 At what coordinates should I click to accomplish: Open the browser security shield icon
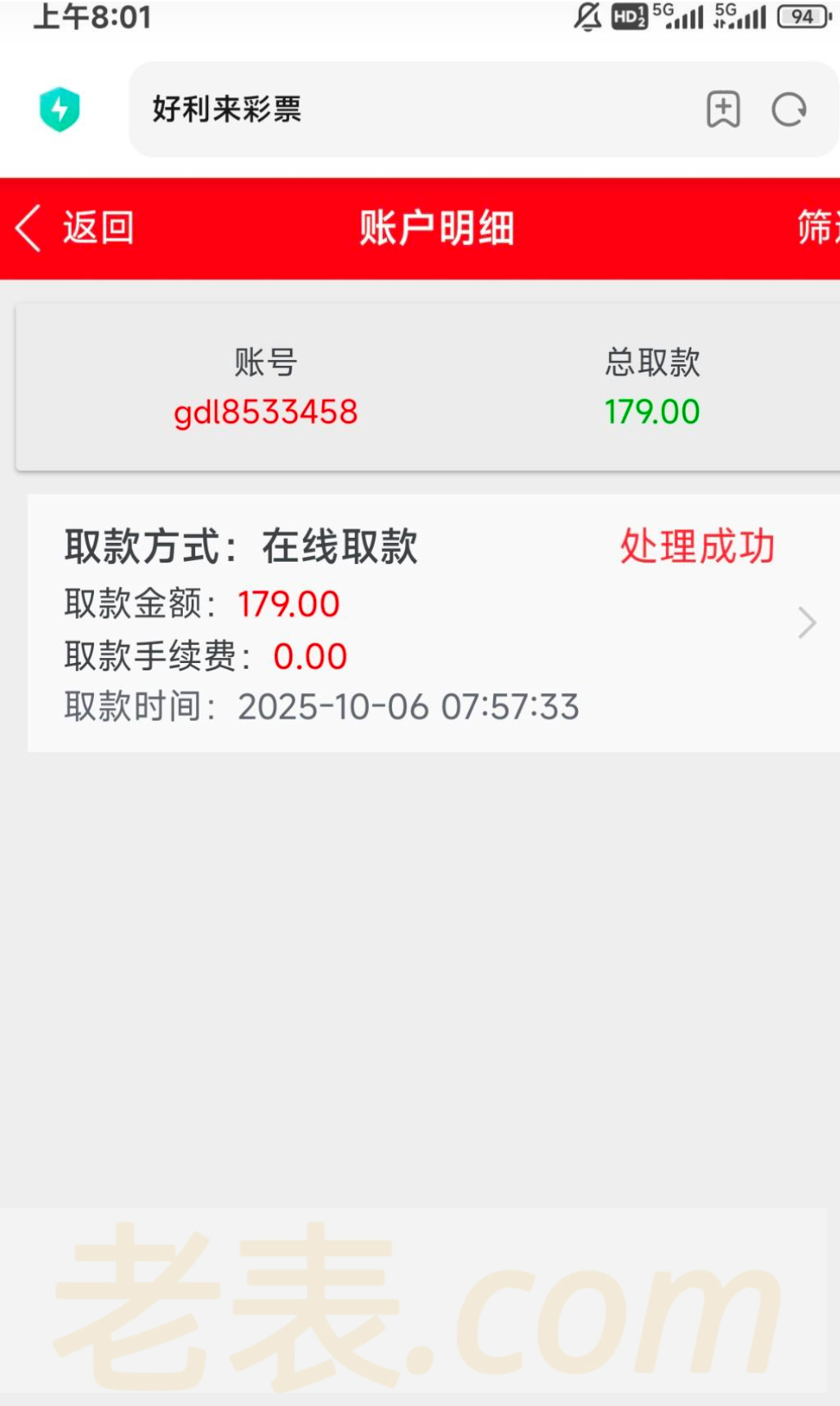click(60, 109)
